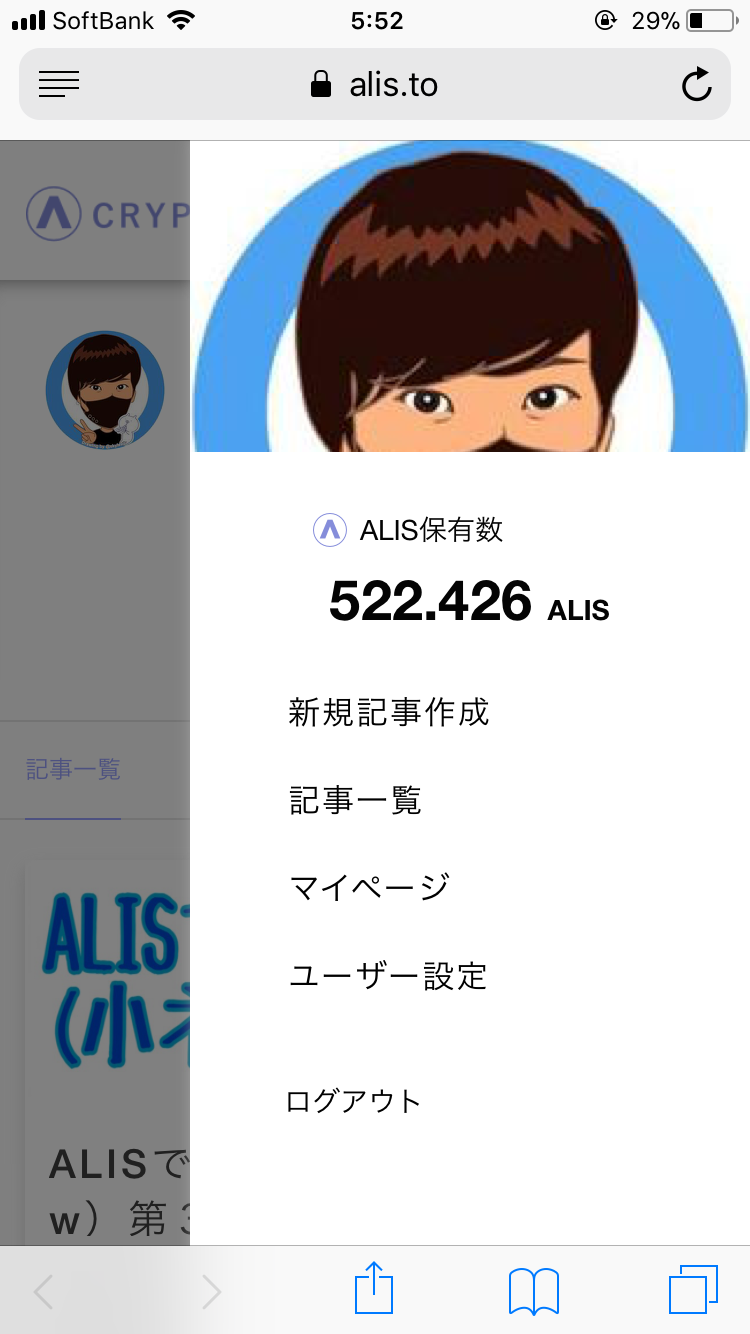Open ユーザー設定
The width and height of the screenshot is (750, 1334).
pyautogui.click(x=388, y=975)
